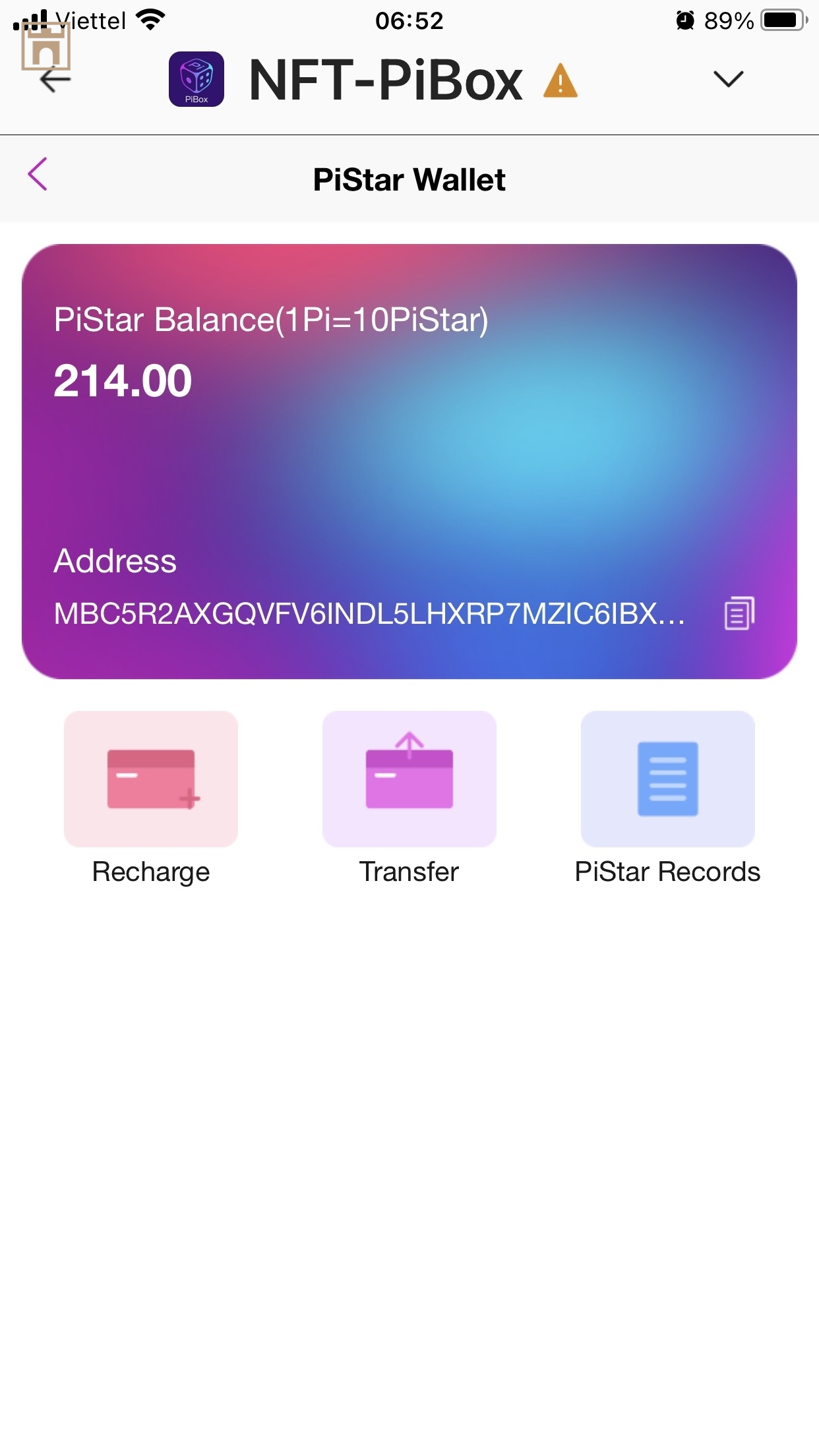Expand the NFT-PiBox header chevron

tap(728, 79)
